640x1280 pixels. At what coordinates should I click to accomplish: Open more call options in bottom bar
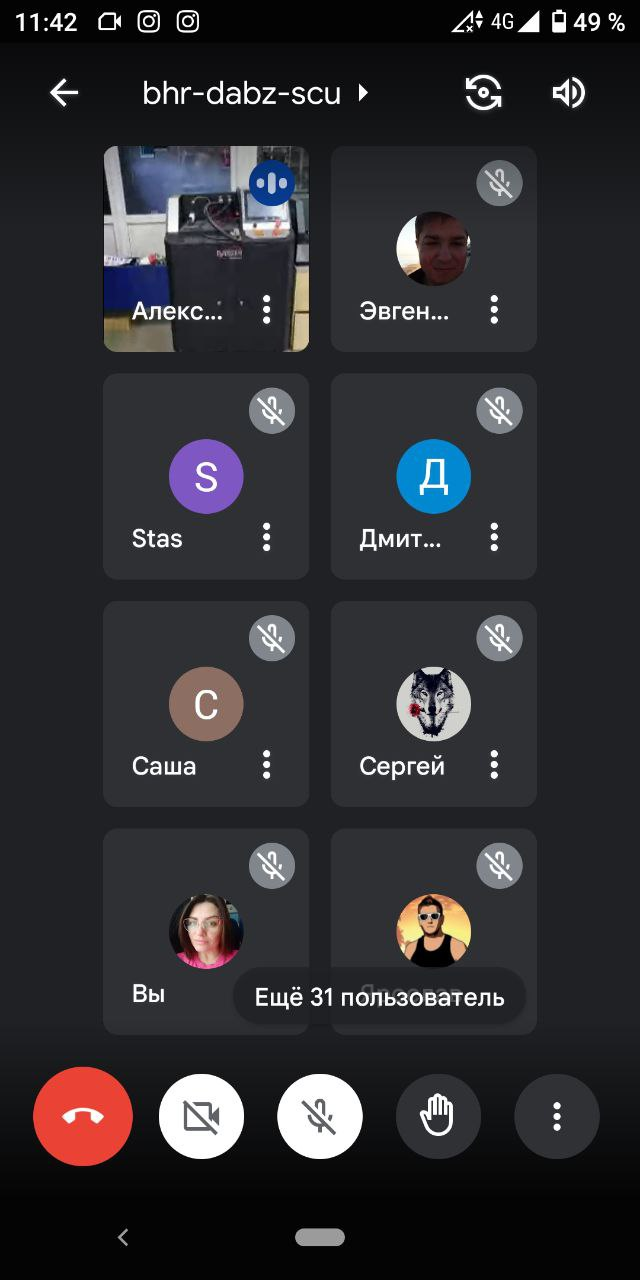click(557, 1117)
